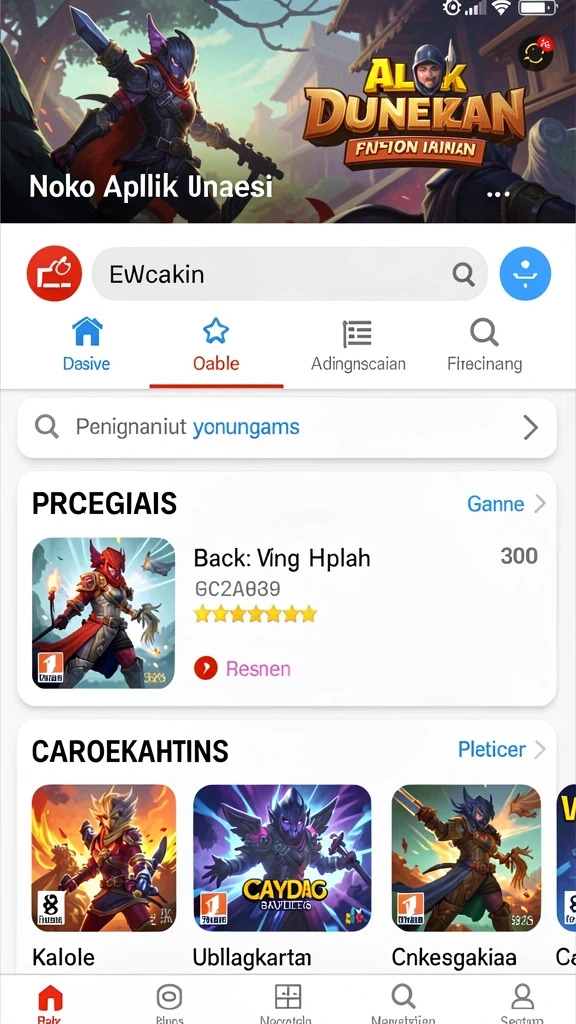Tap the blue round button beside search
This screenshot has height=1024, width=576.
click(x=525, y=274)
